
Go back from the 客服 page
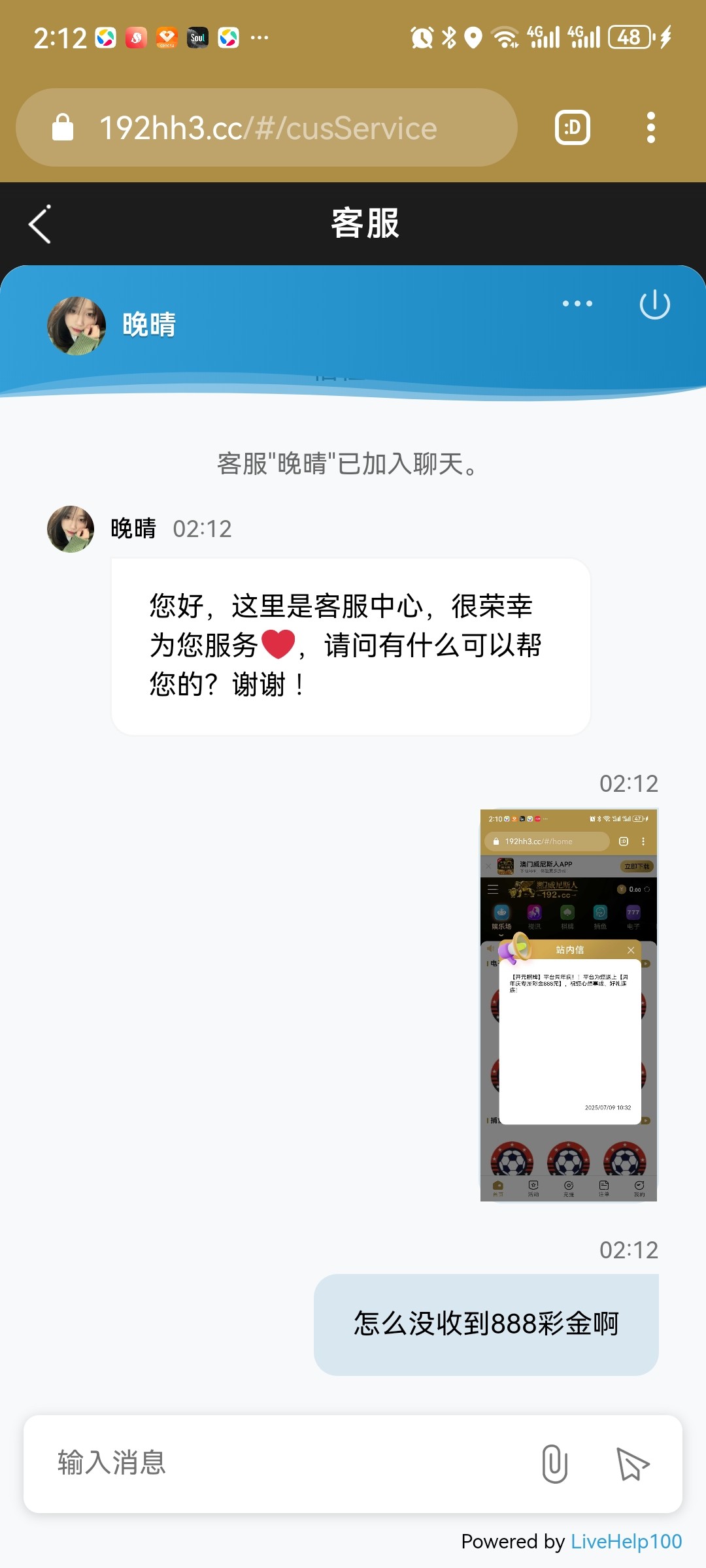[x=41, y=224]
